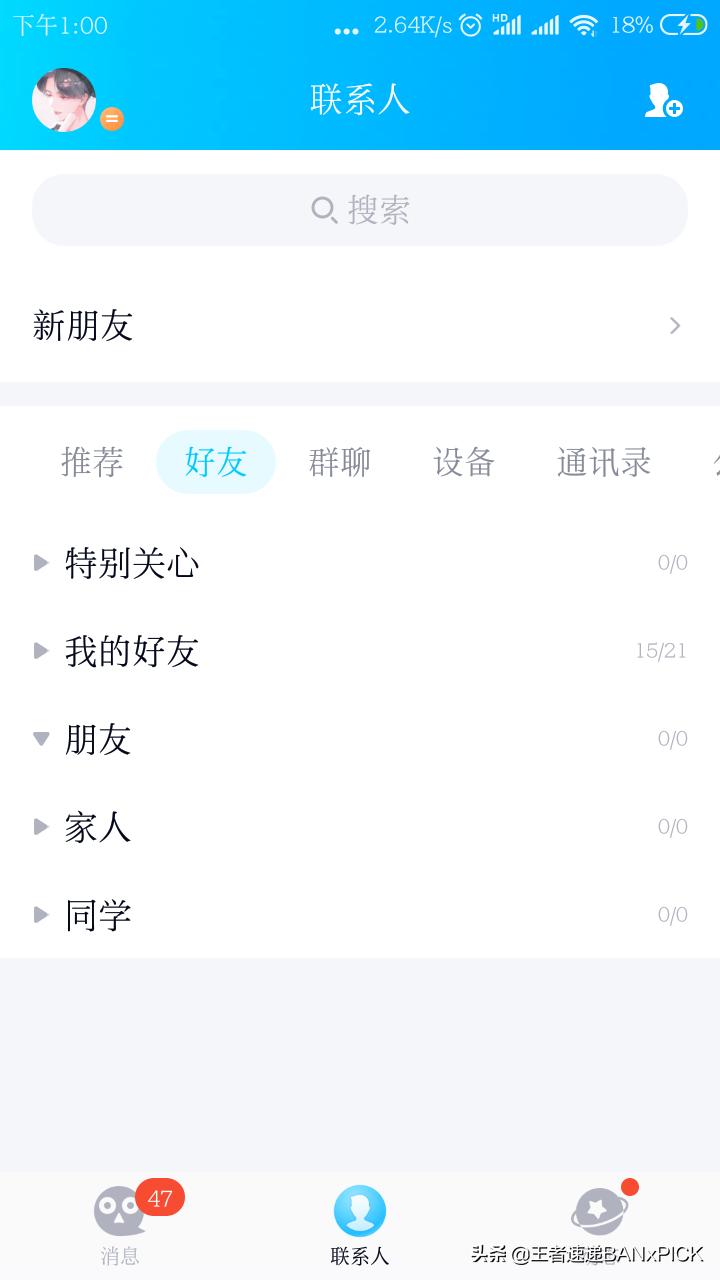Select the 好友 tab
This screenshot has width=720, height=1280.
[216, 462]
